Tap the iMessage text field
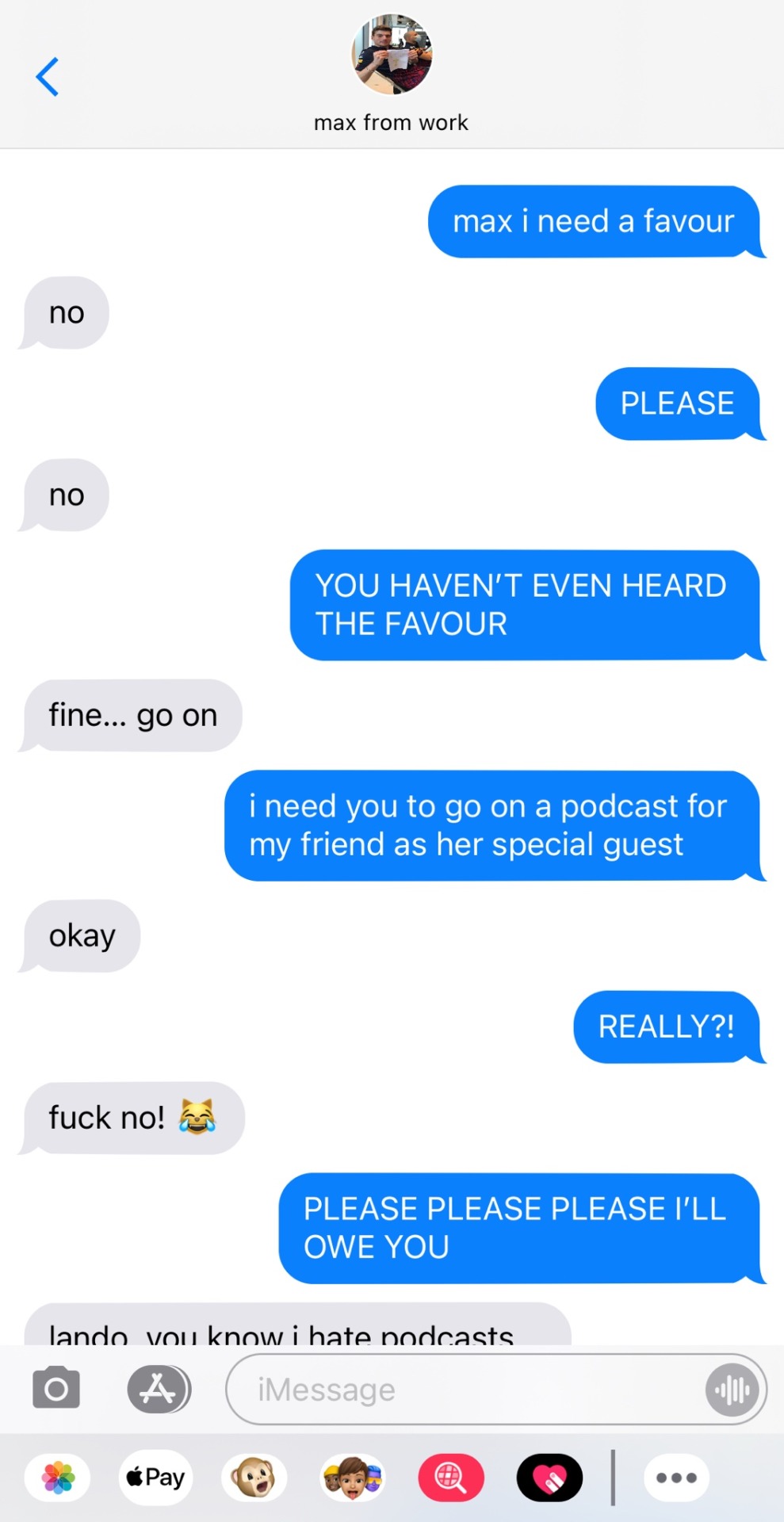784x1522 pixels. coord(468,1389)
